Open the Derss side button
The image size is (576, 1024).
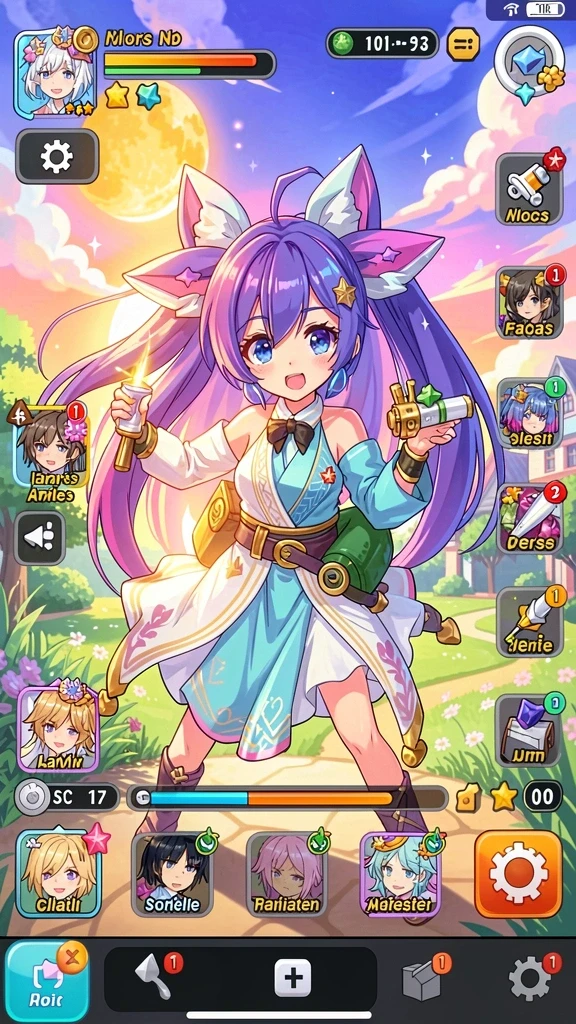(530, 519)
